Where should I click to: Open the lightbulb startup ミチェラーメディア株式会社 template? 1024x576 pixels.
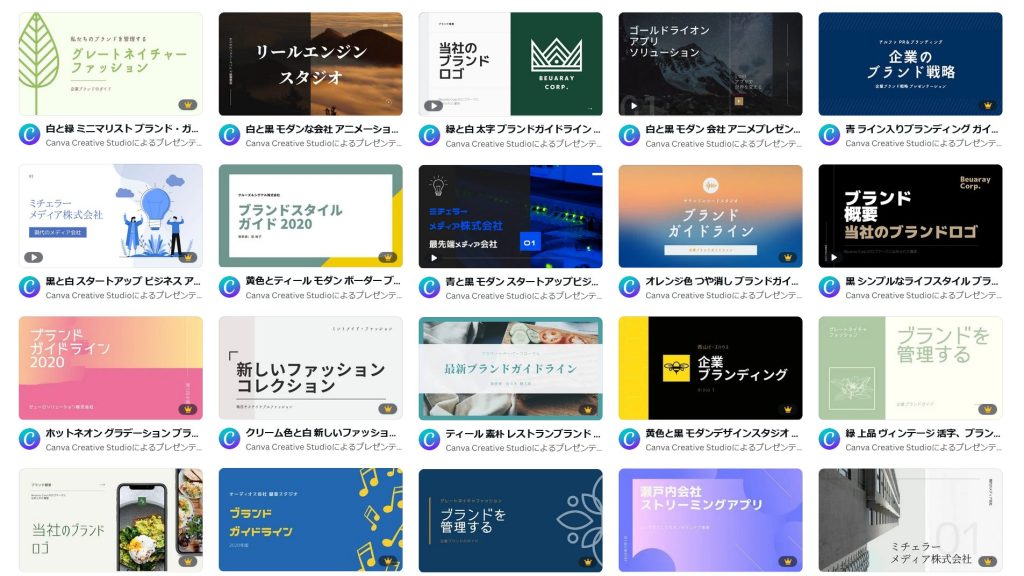tap(110, 216)
